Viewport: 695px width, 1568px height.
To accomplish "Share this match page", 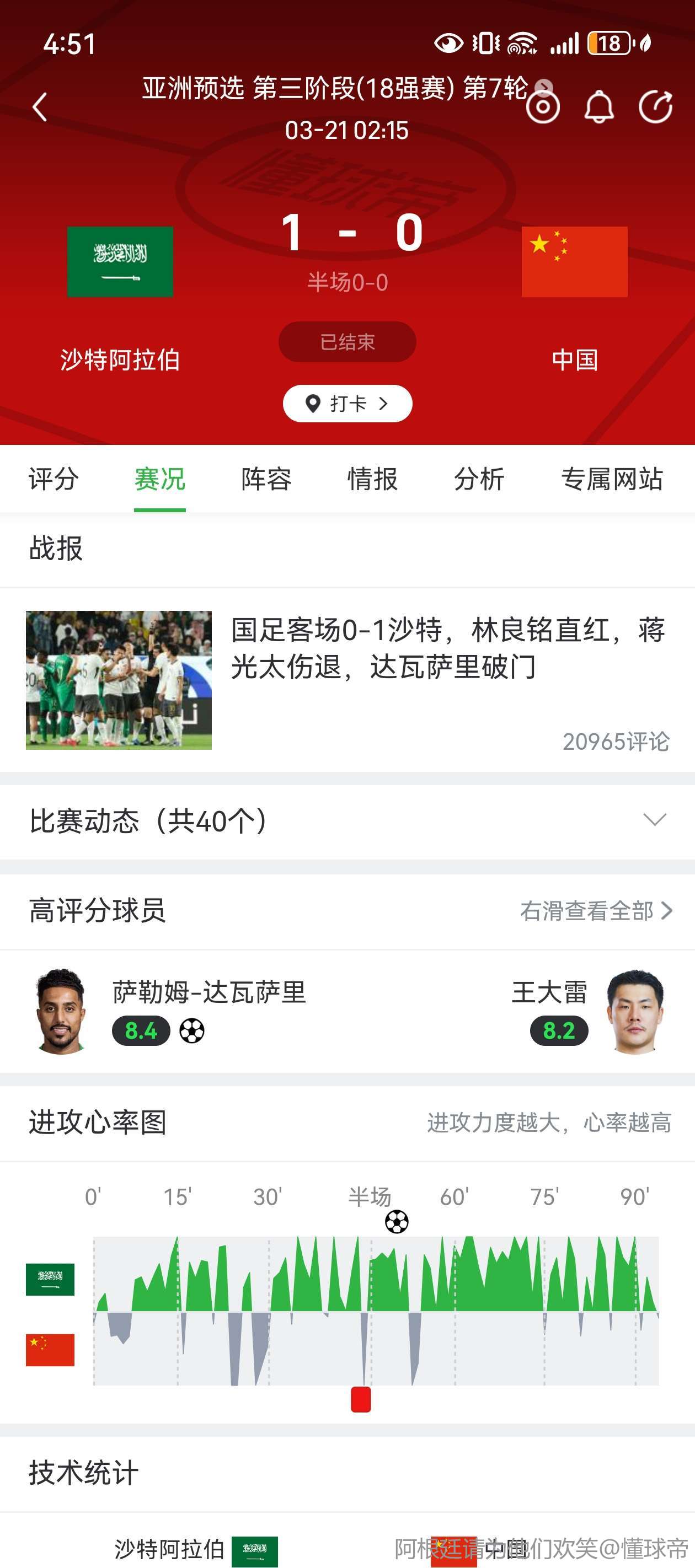I will pos(655,108).
